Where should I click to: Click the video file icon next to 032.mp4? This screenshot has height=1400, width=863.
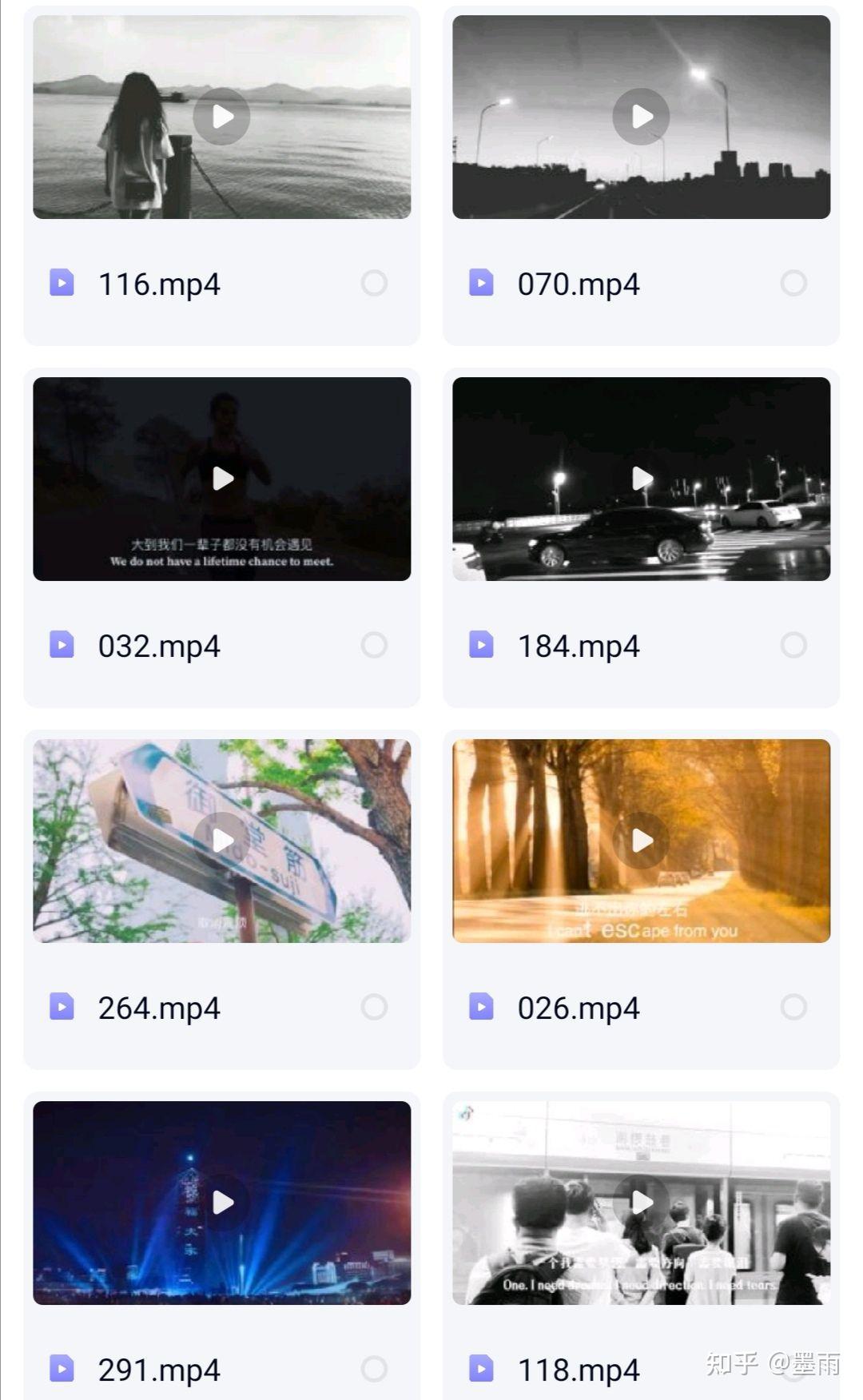64,644
